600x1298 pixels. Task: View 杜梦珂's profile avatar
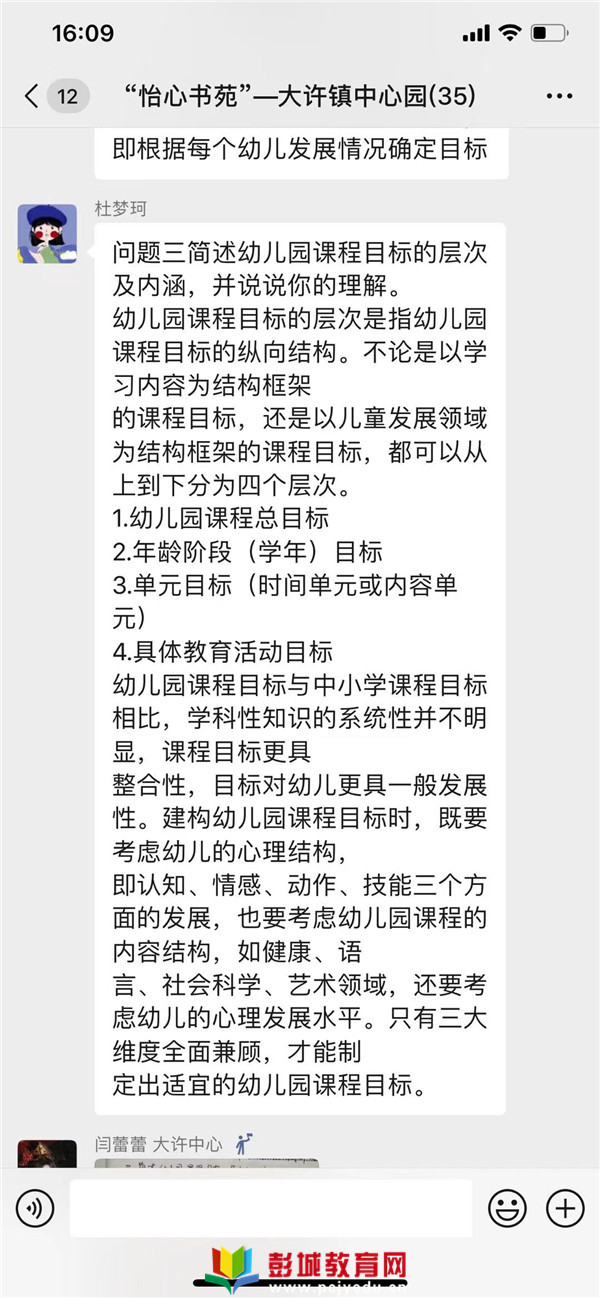tap(47, 233)
